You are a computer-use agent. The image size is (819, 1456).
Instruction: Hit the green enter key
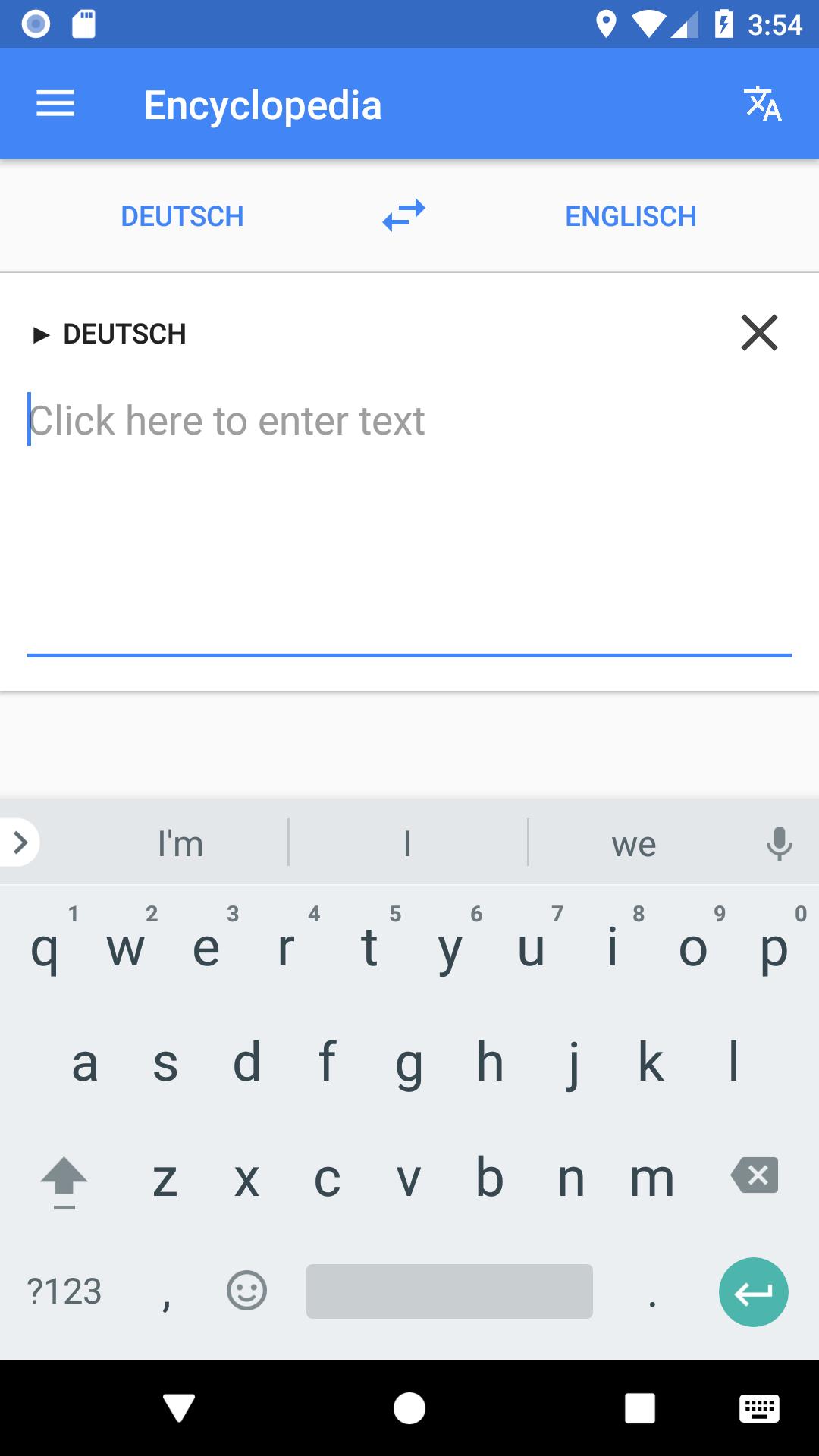(x=754, y=1291)
